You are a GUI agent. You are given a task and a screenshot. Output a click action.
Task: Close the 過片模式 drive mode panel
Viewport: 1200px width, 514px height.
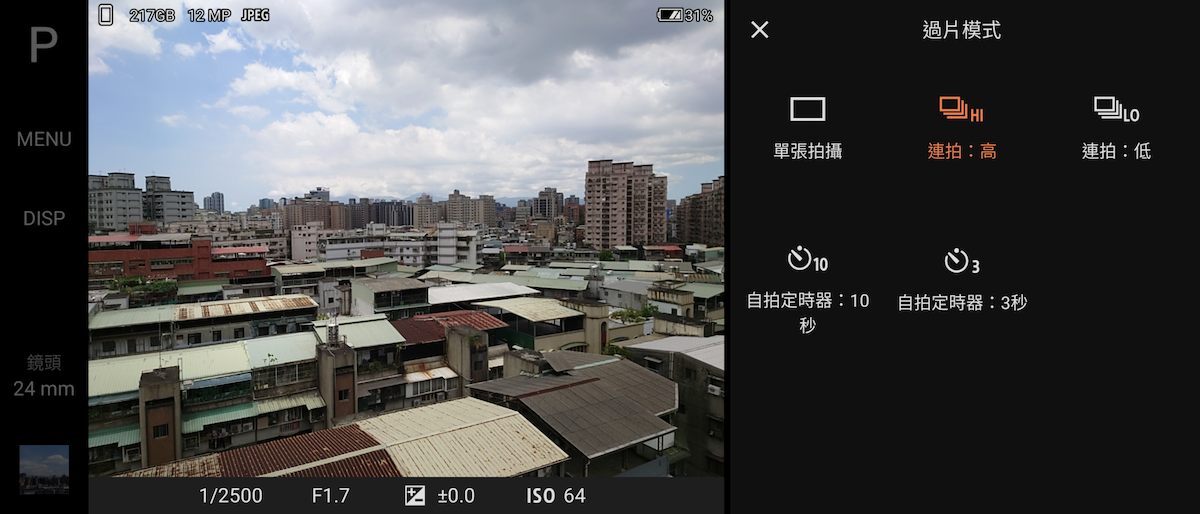tap(760, 30)
